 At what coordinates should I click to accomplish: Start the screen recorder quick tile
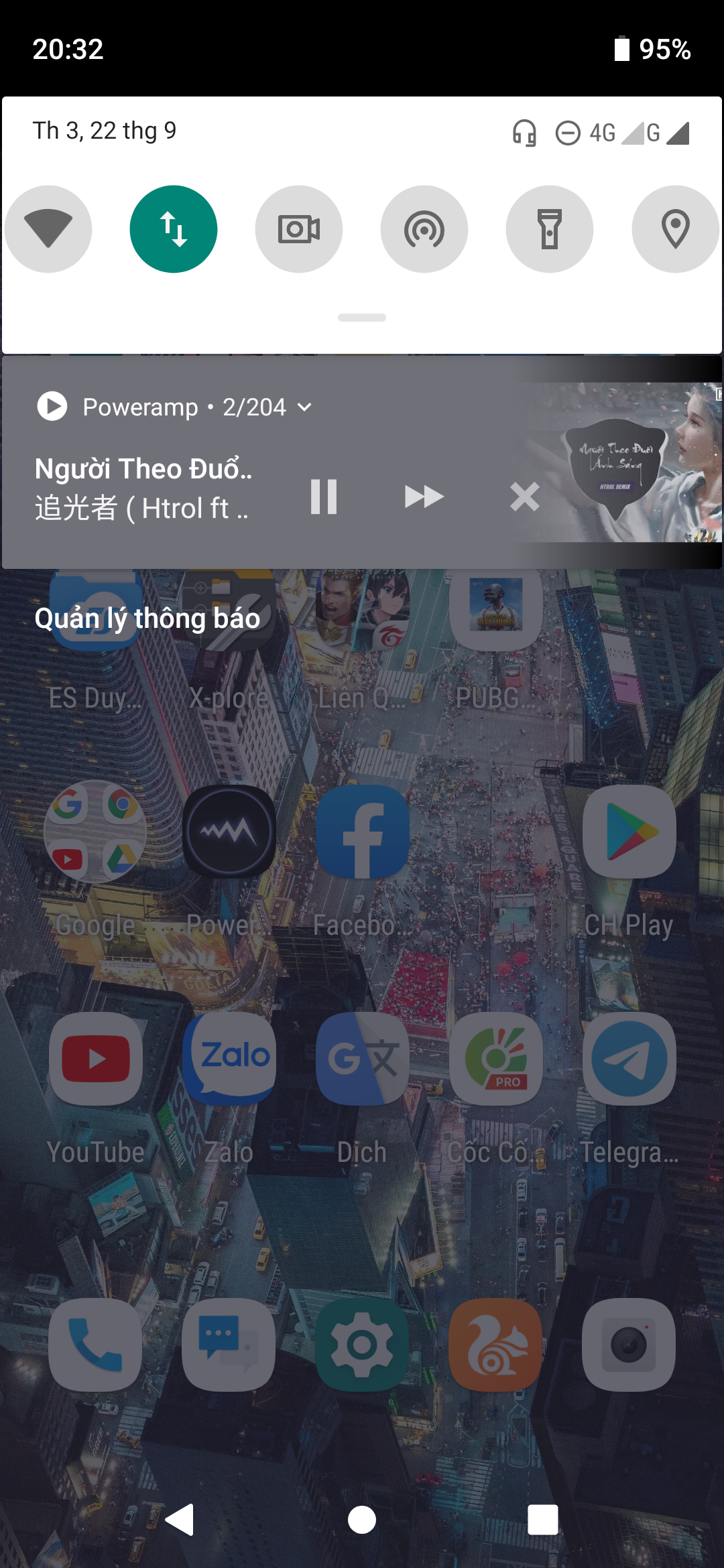(299, 229)
